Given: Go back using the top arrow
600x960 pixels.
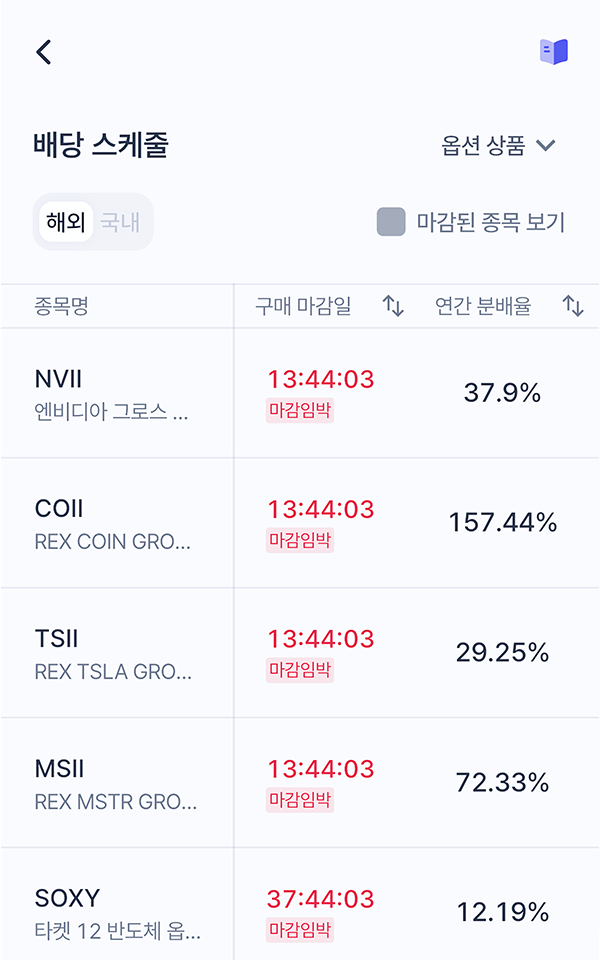Looking at the screenshot, I should tap(43, 52).
